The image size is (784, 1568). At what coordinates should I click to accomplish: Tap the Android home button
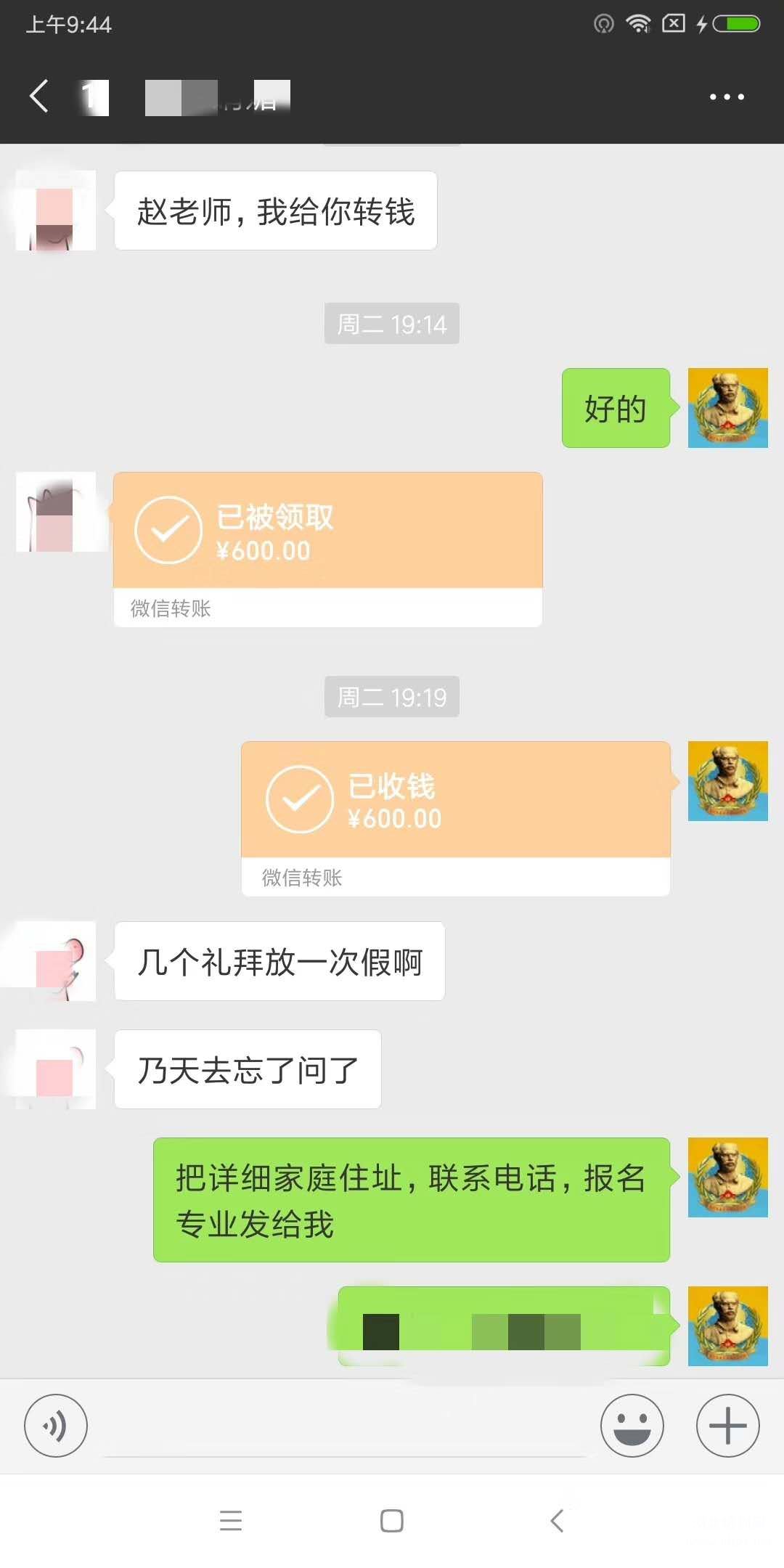391,1521
